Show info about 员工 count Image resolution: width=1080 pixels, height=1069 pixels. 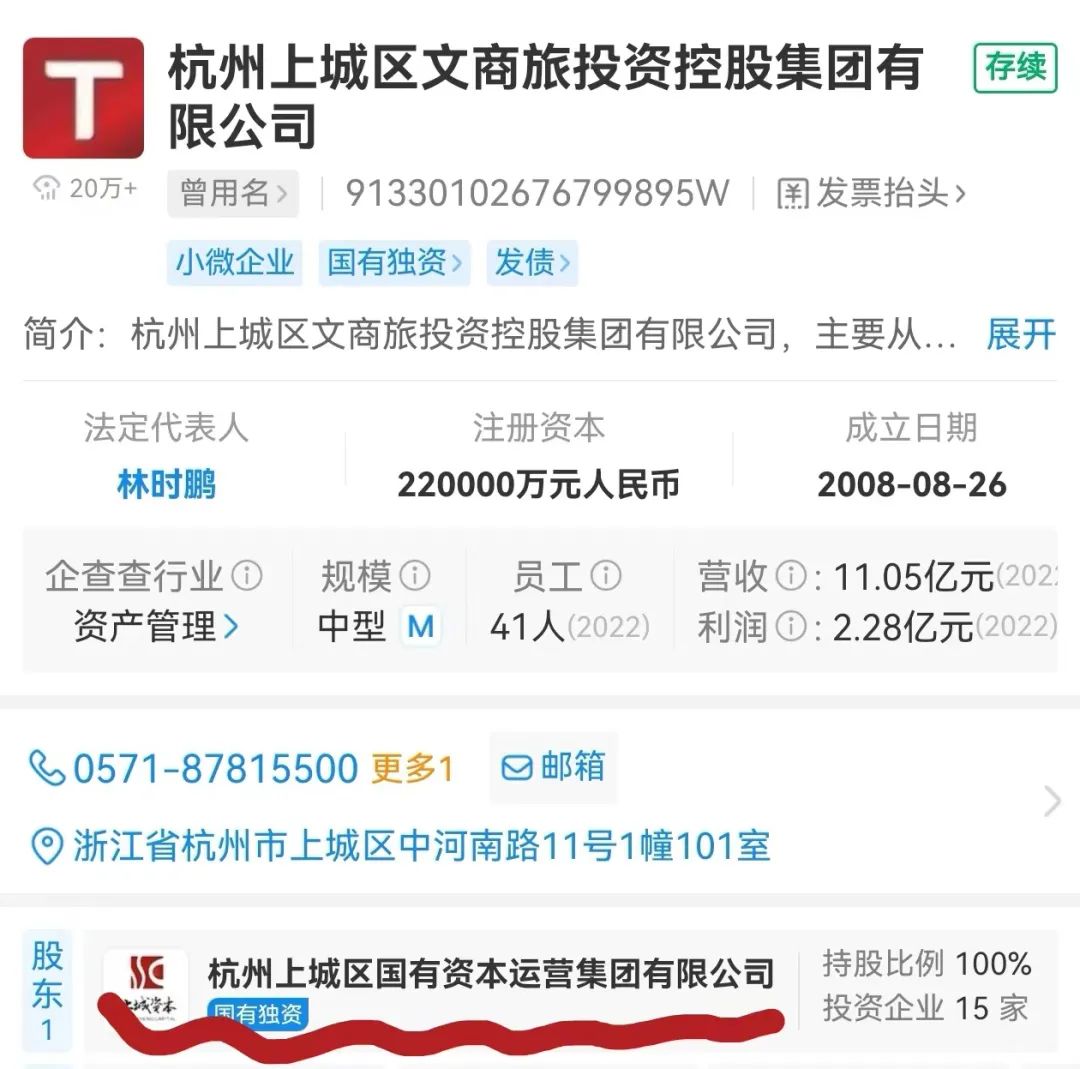pyautogui.click(x=605, y=576)
